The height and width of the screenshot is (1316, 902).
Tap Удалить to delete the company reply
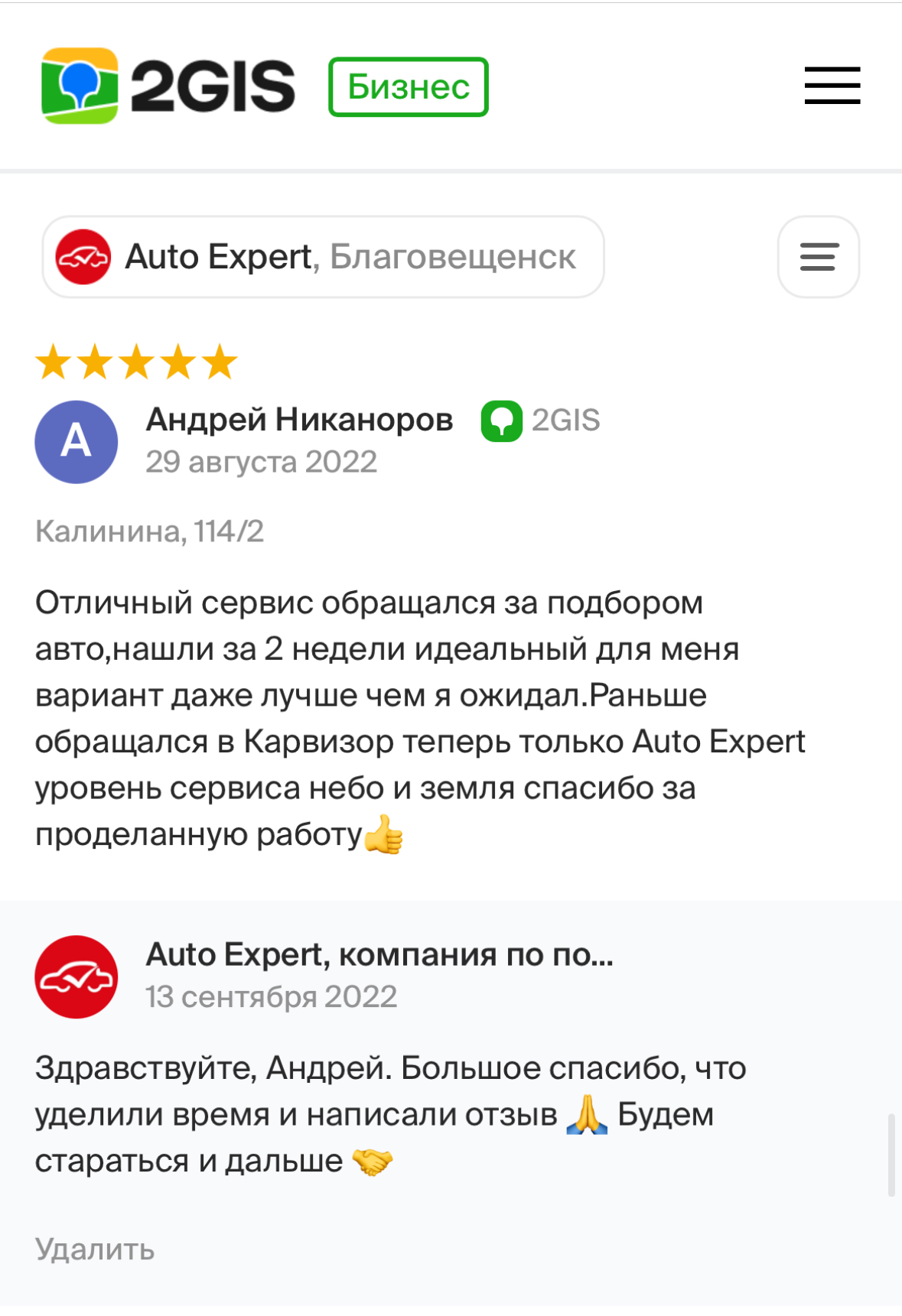[95, 1249]
